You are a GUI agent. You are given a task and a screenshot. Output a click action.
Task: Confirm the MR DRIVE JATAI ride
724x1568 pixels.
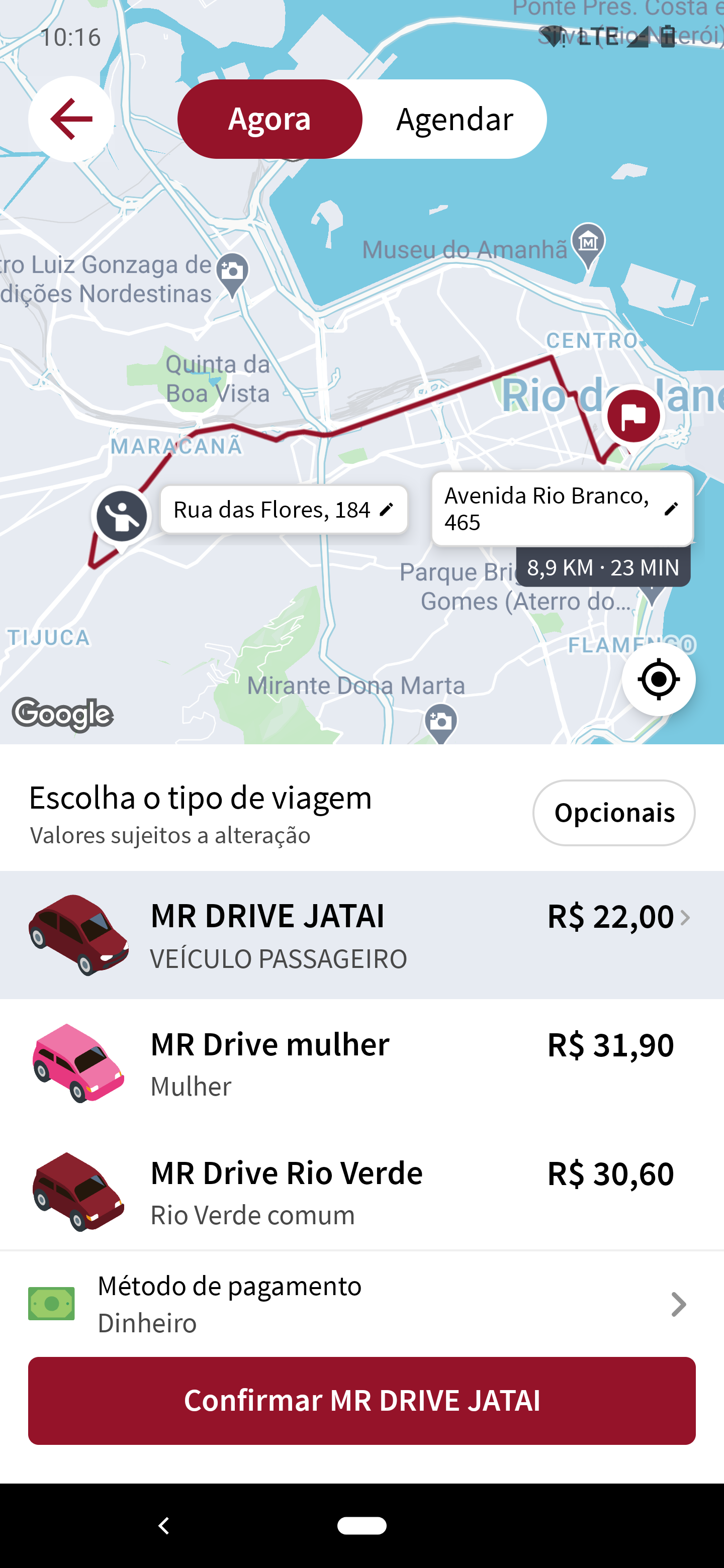[x=361, y=1401]
